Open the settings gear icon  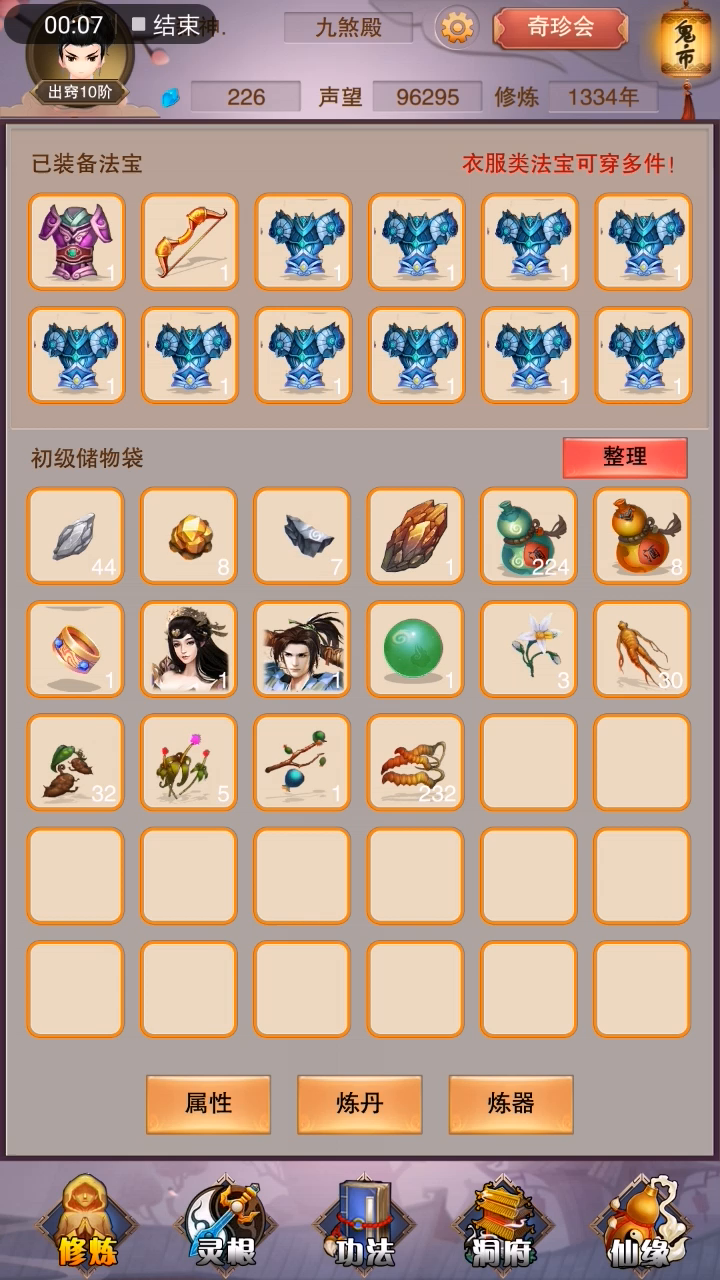pyautogui.click(x=457, y=27)
